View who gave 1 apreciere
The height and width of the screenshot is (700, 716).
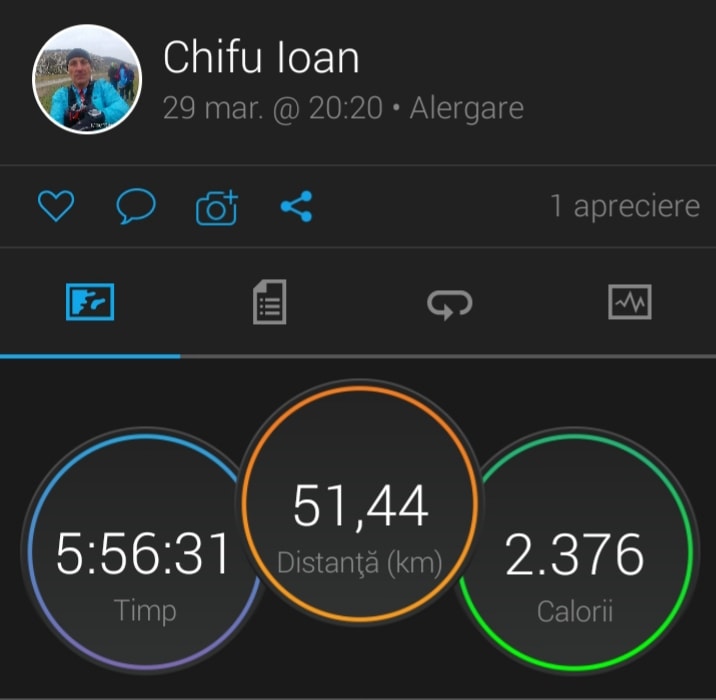(x=624, y=207)
